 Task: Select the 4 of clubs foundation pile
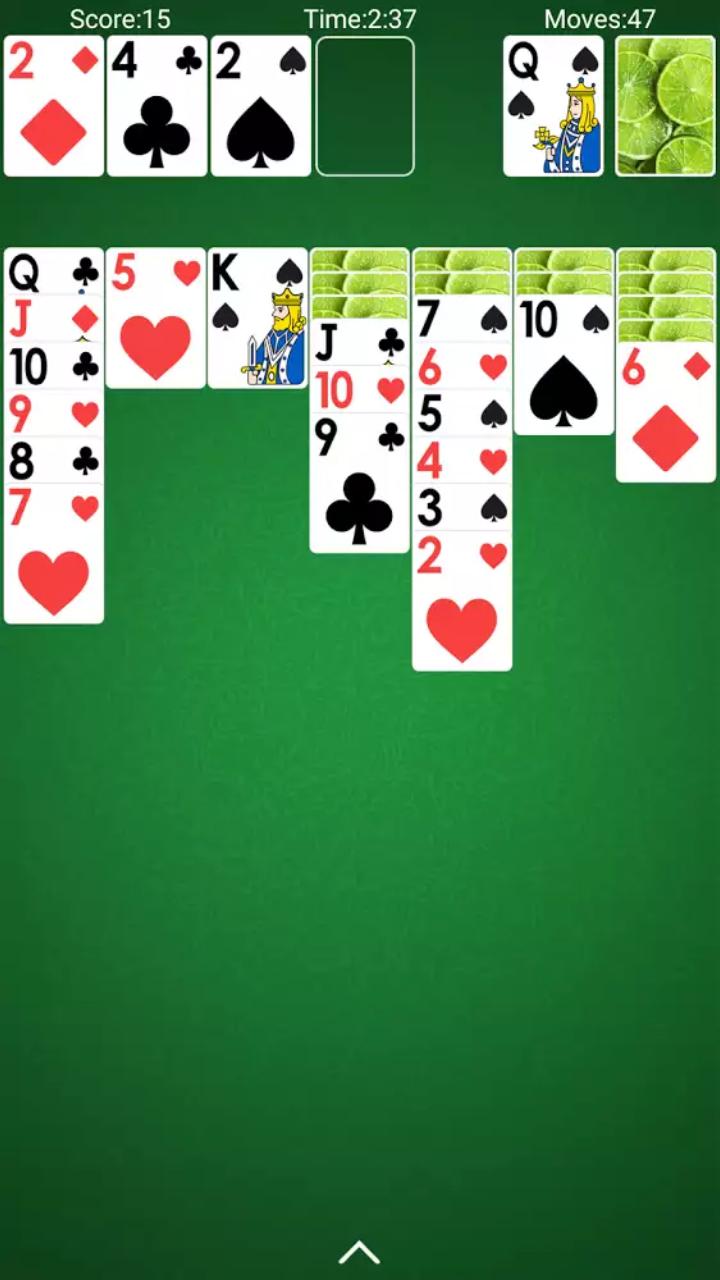point(157,106)
